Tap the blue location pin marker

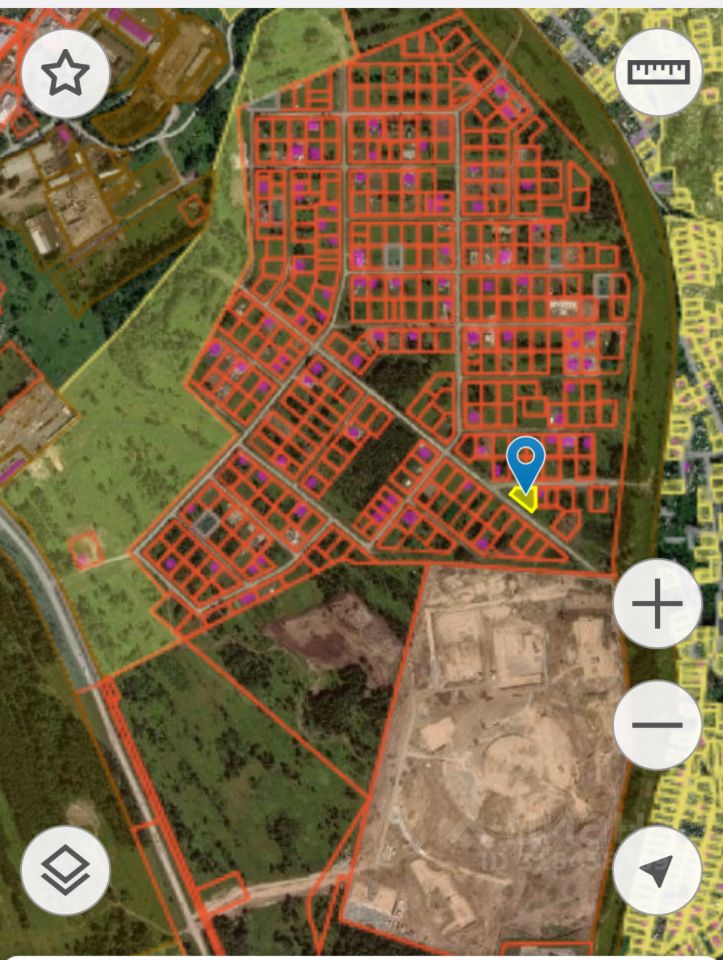click(x=525, y=462)
